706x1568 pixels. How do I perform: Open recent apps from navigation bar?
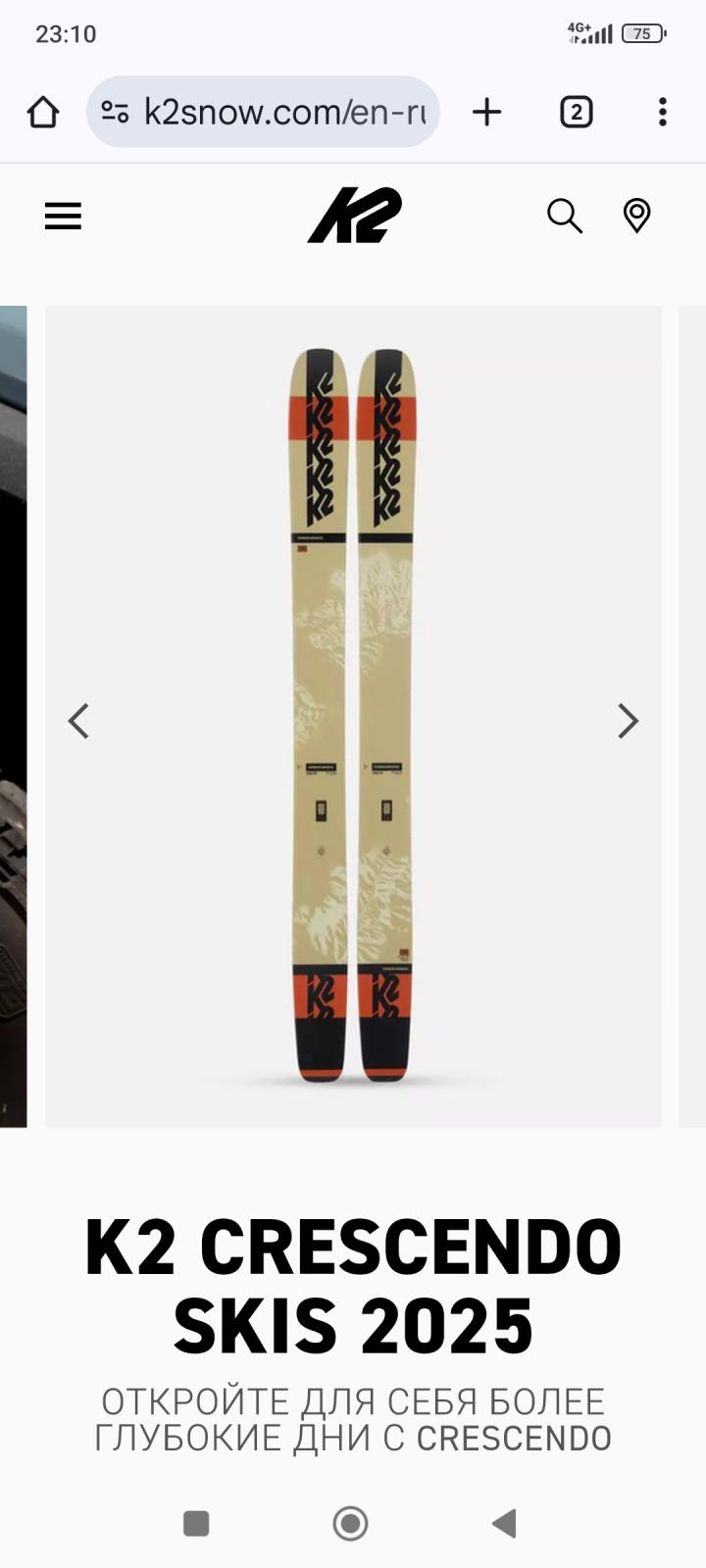196,1523
